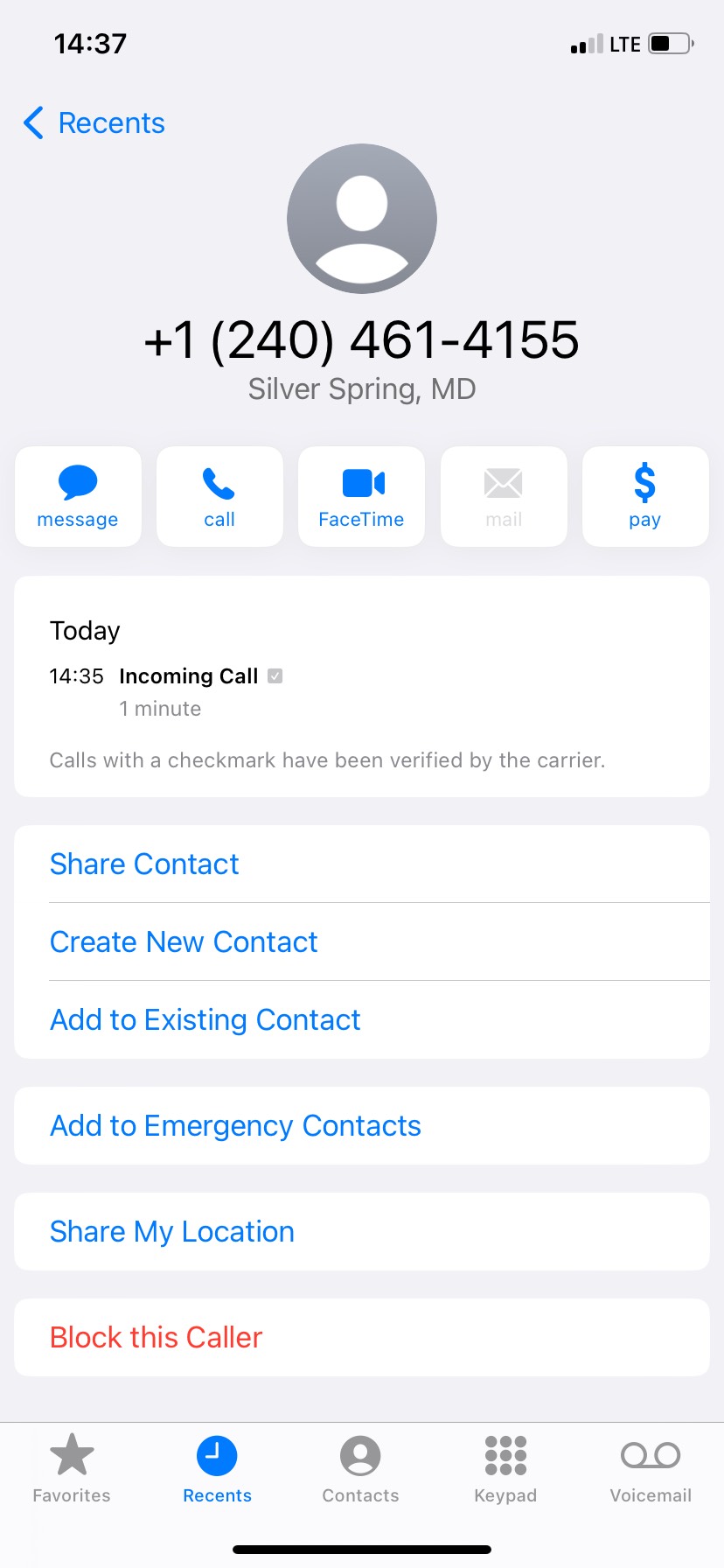Switch to the Favorites tab
This screenshot has width=724, height=1568.
(72, 1468)
